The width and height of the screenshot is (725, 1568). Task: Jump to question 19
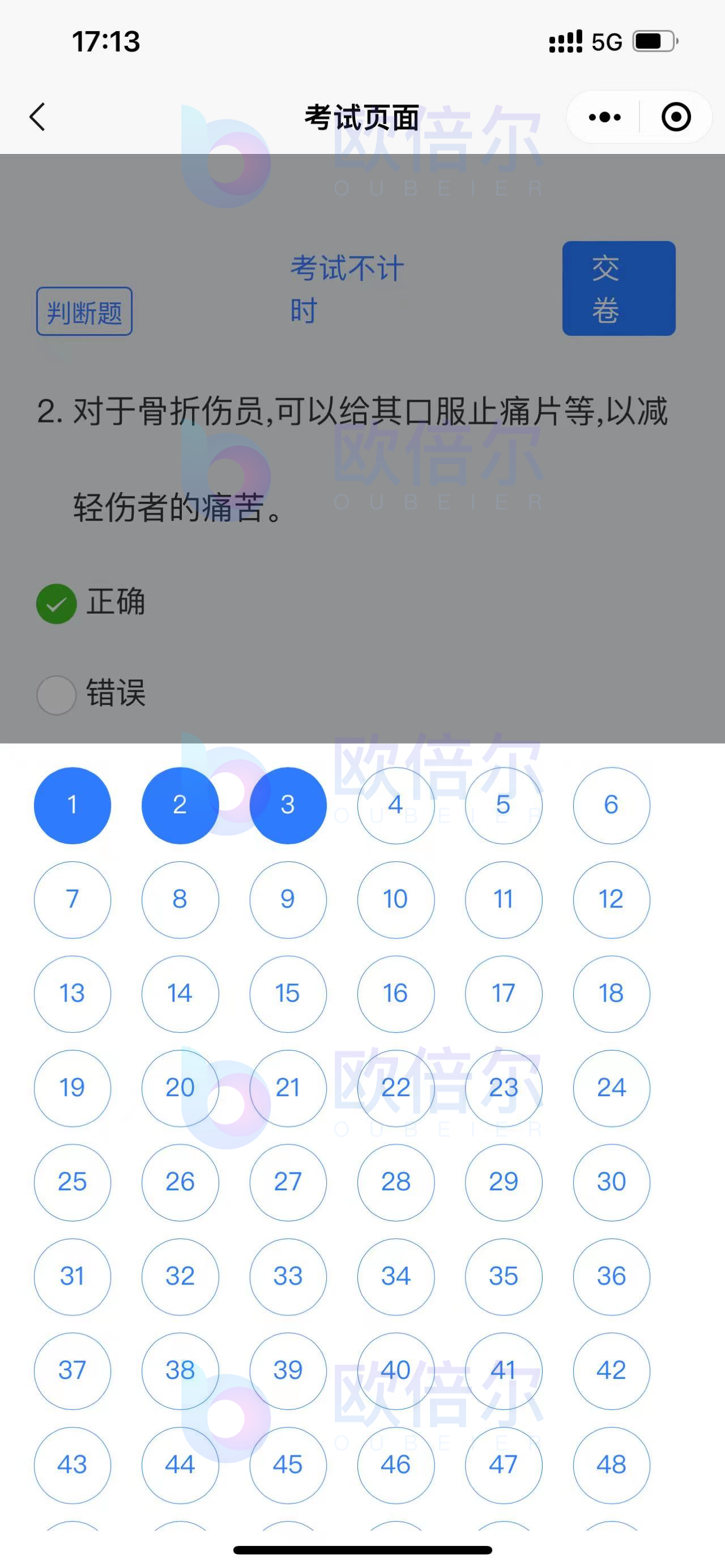click(72, 1088)
